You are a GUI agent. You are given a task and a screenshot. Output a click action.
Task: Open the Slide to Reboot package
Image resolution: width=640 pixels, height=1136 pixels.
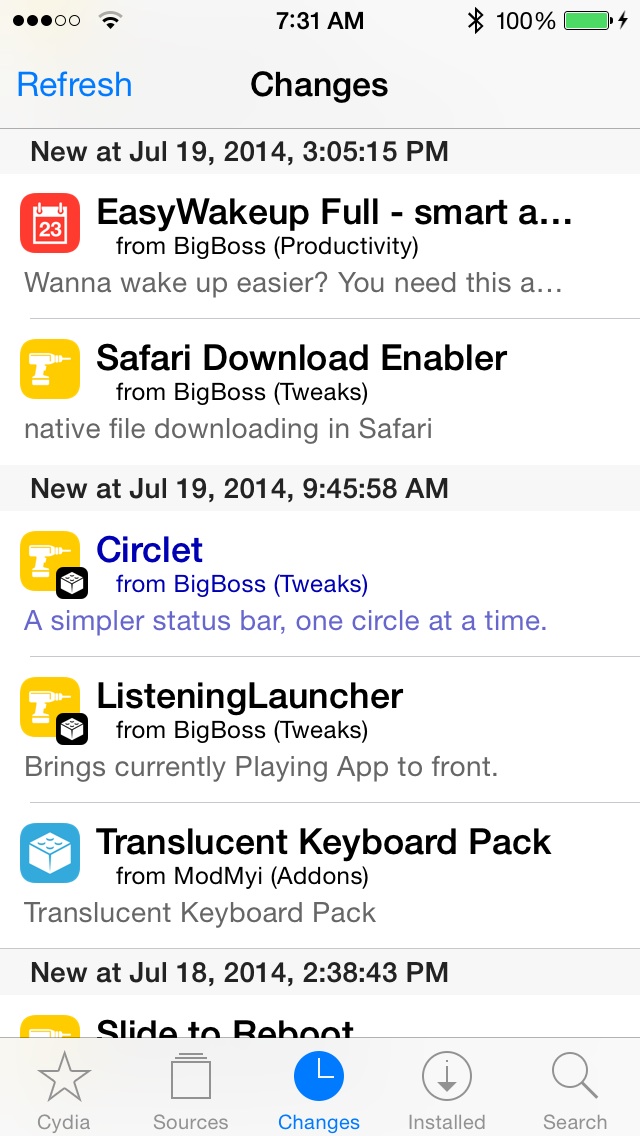[320, 1016]
